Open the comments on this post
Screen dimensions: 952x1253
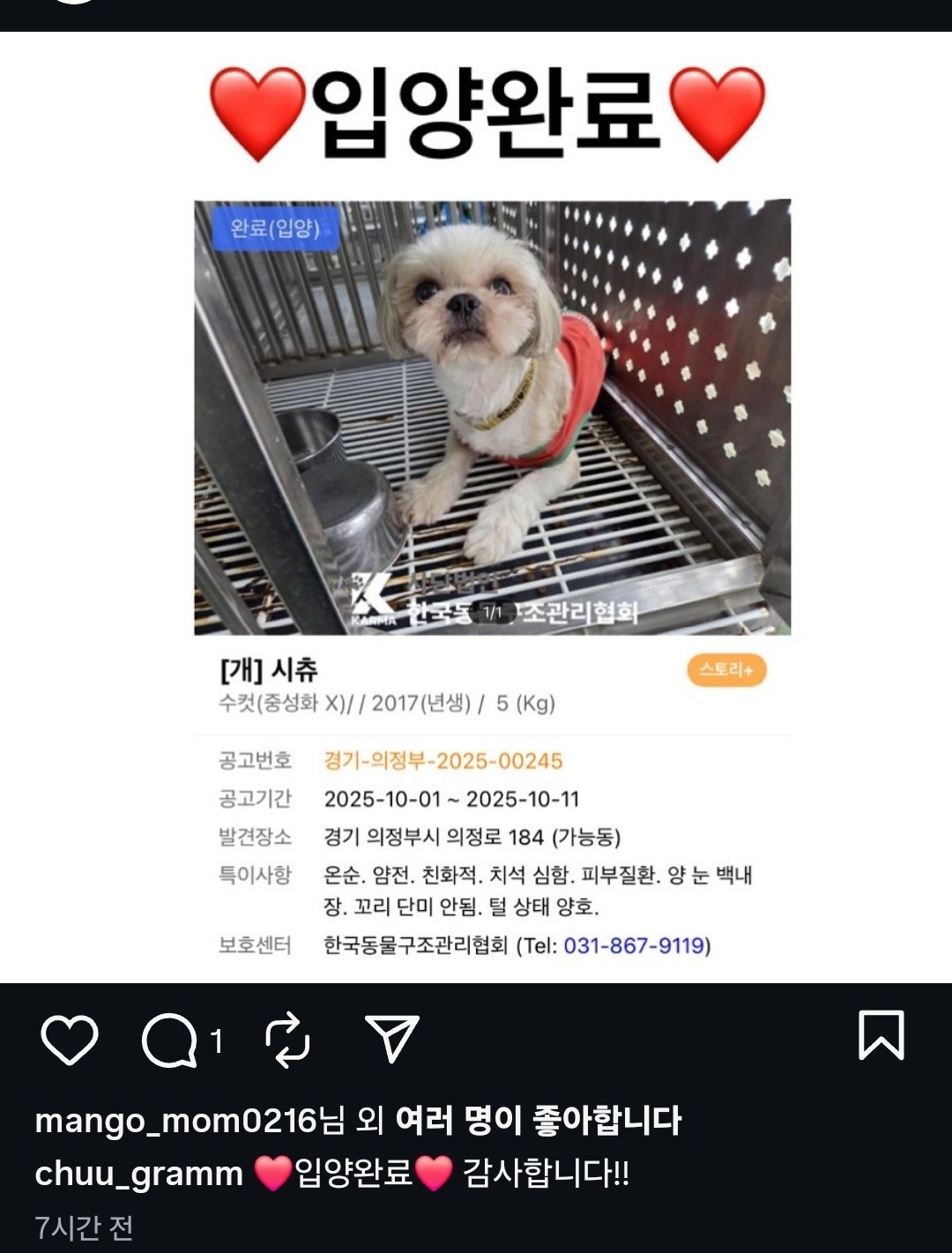pos(169,1040)
